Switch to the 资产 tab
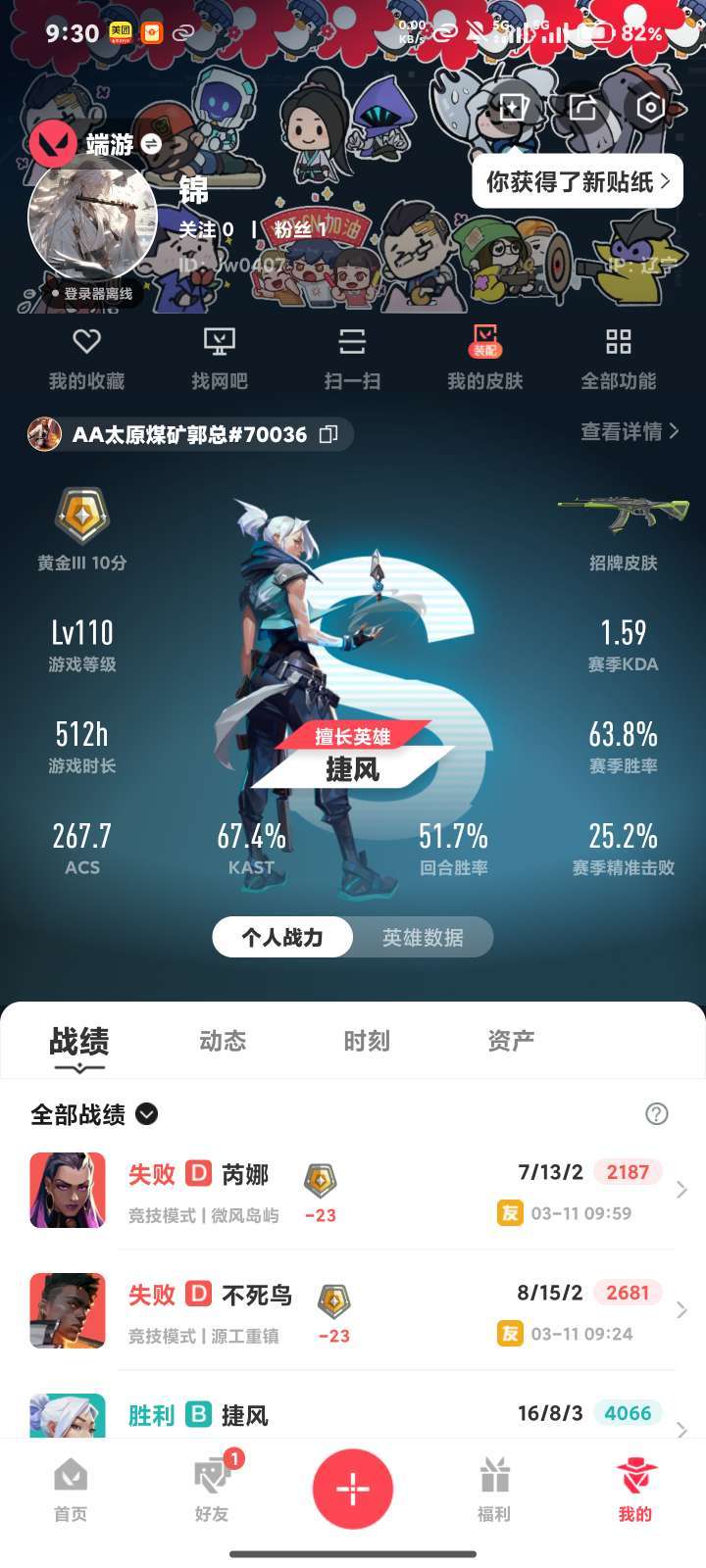 [x=511, y=1041]
